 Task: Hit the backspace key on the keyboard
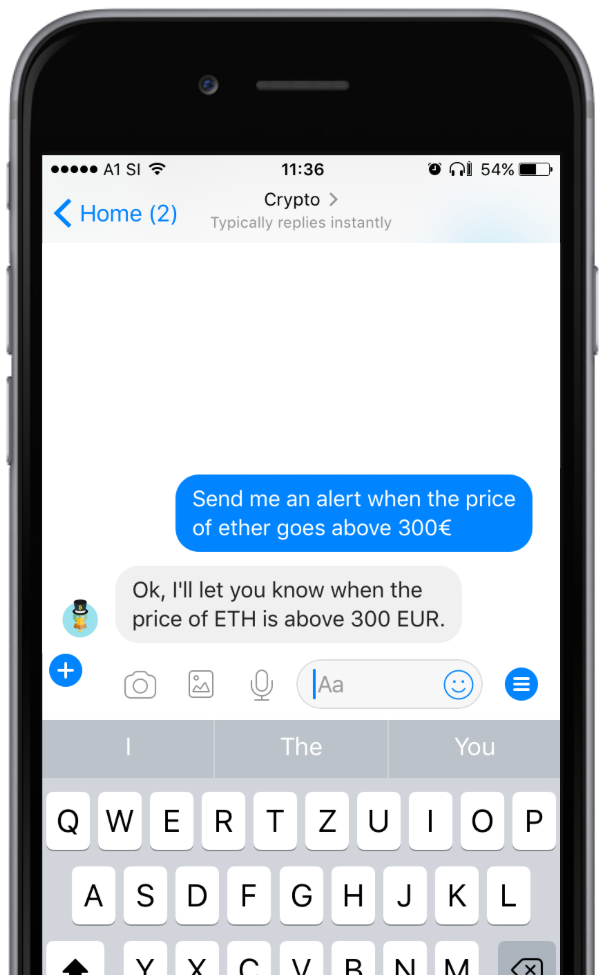526,962
